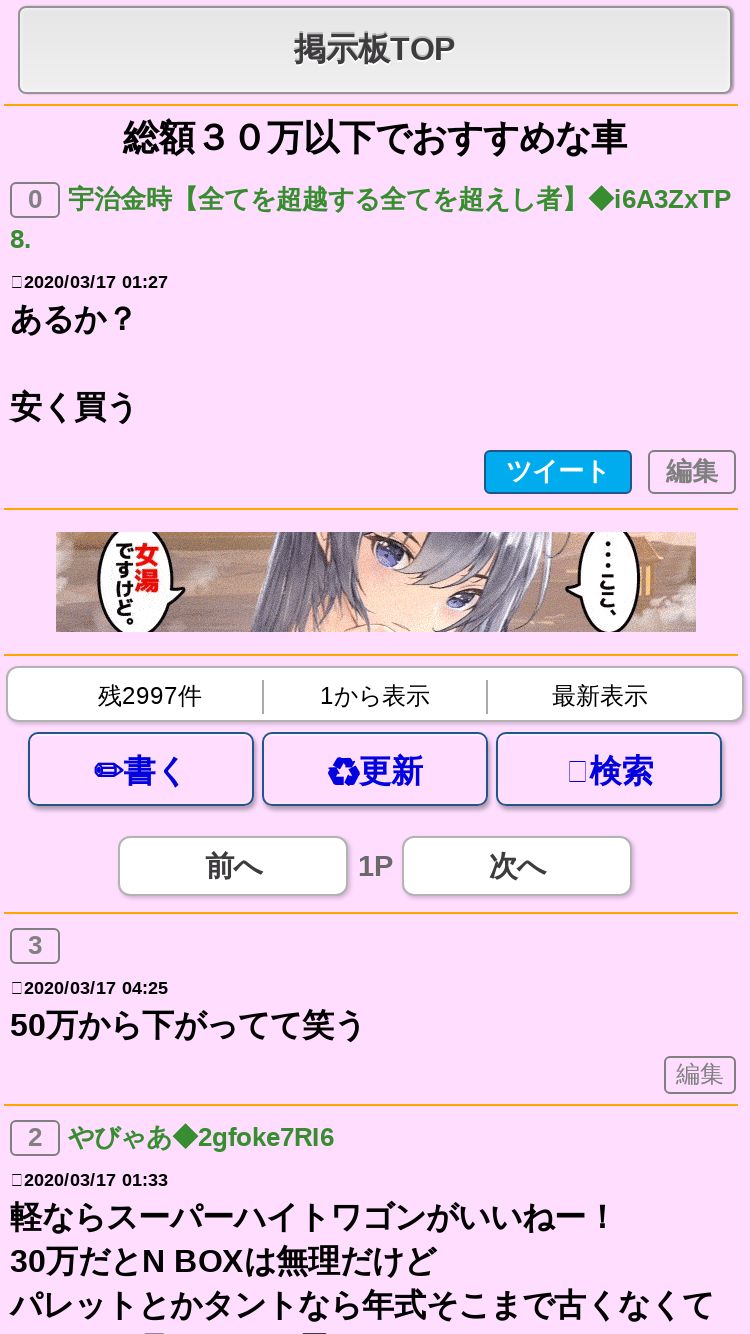This screenshot has width=750, height=1334.
Task: Select 1から表示 option
Action: [375, 696]
